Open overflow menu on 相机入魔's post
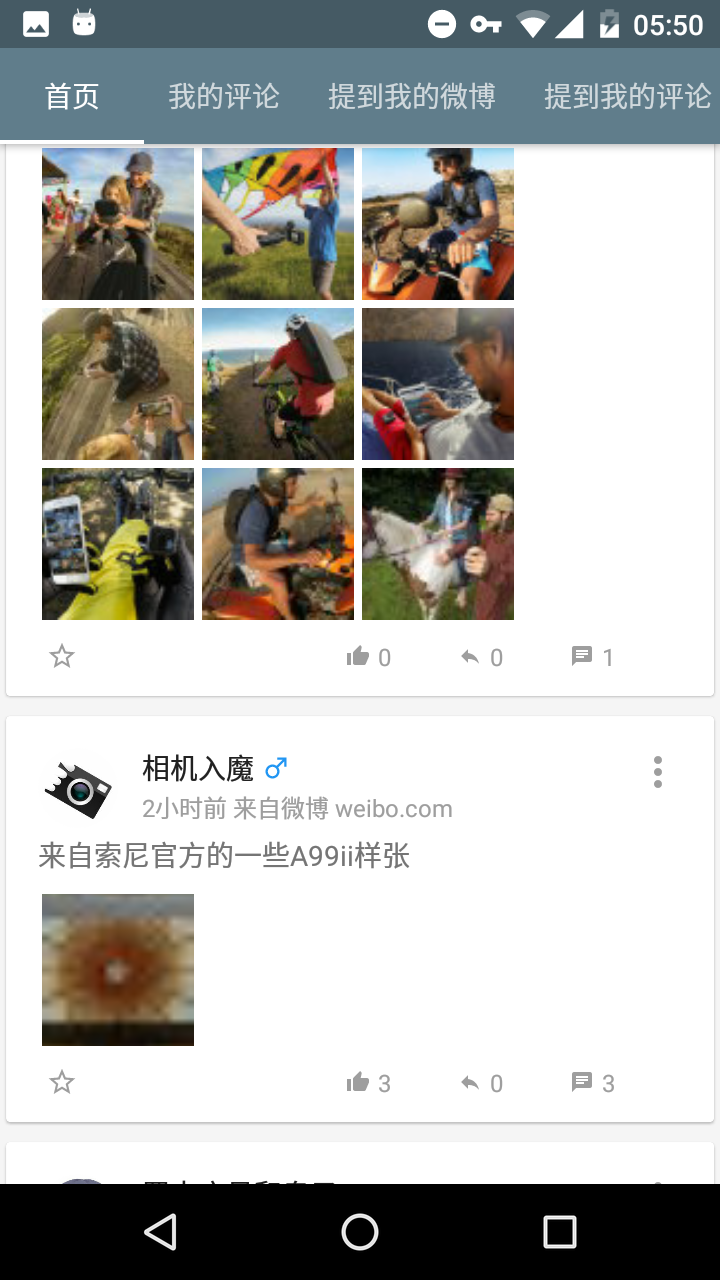Screen dimensions: 720x1280 657,772
